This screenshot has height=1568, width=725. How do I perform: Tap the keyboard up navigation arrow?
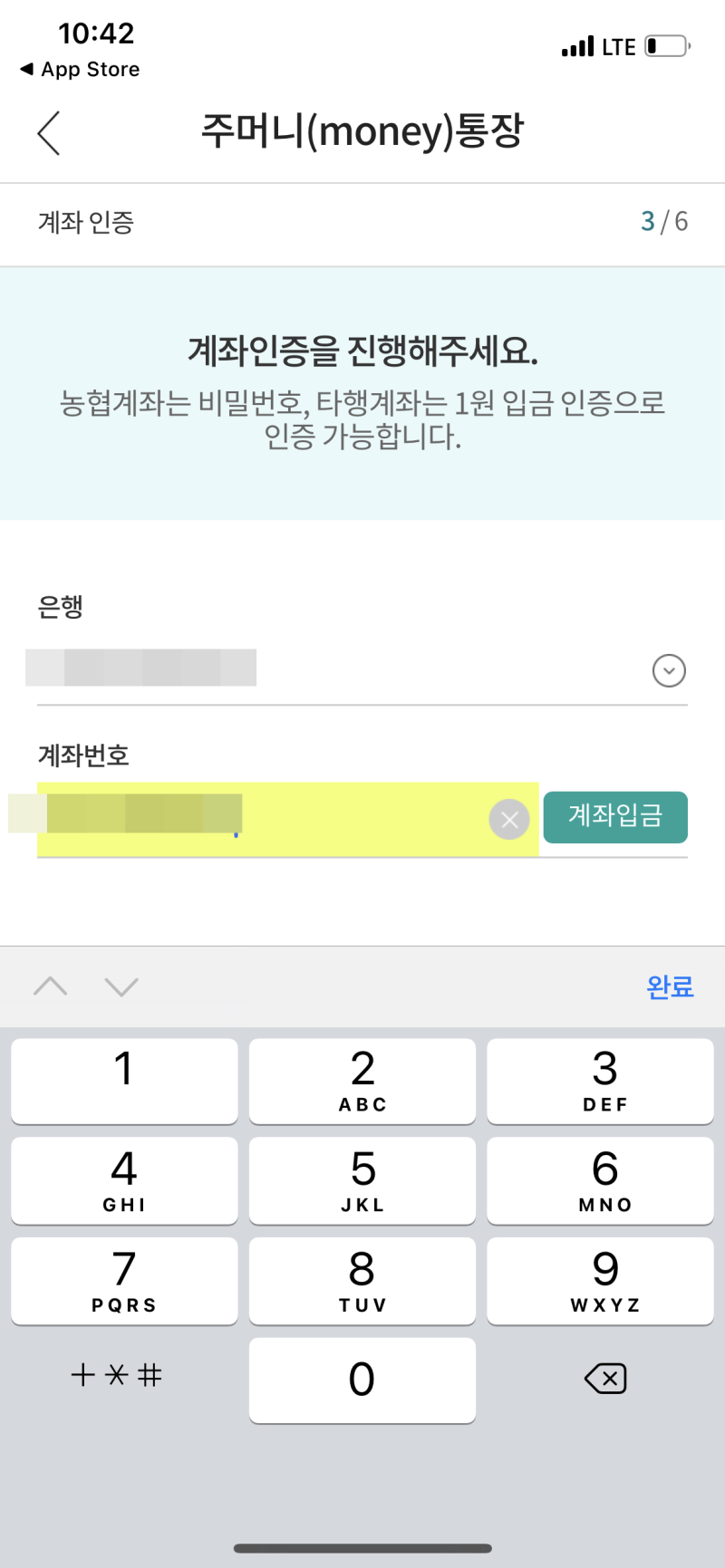point(50,986)
